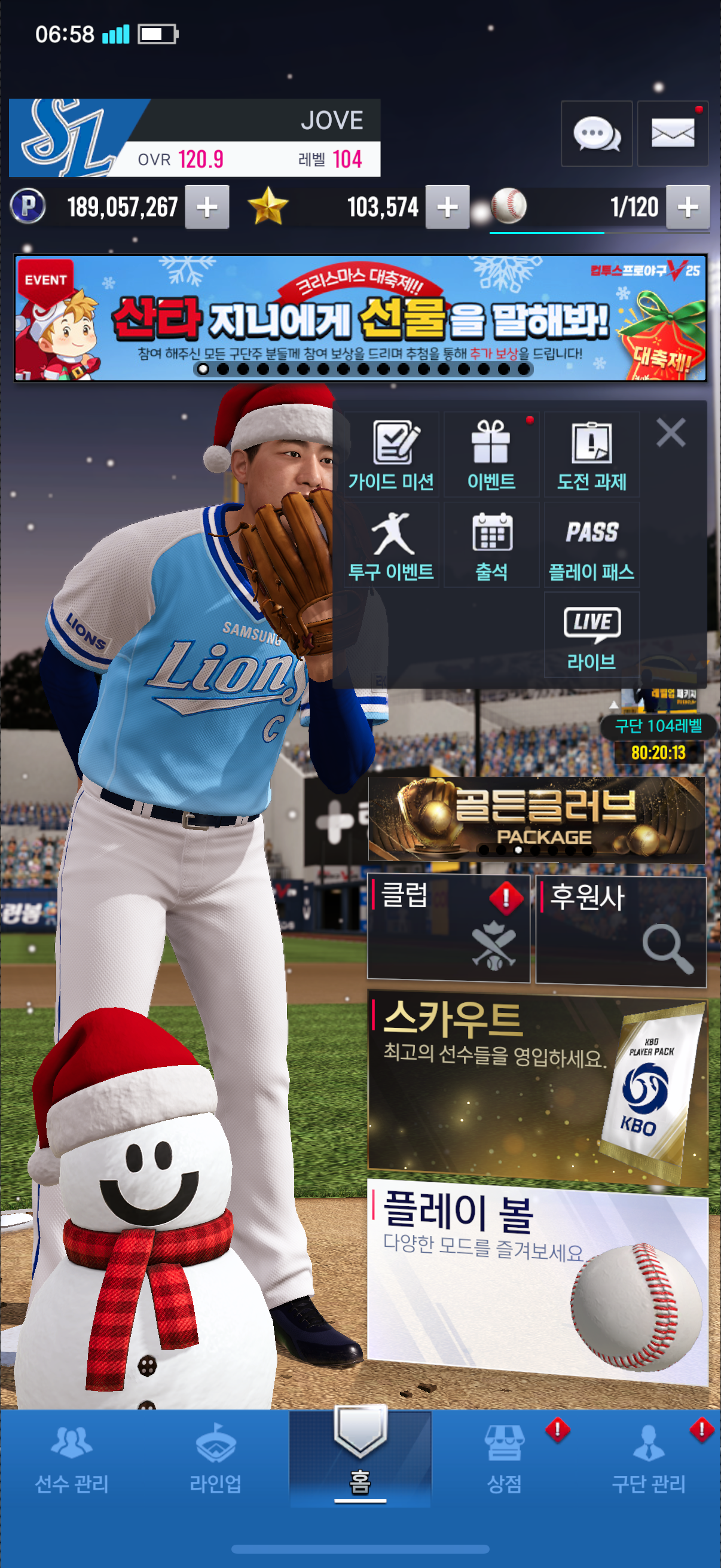Open 투구 이벤트 pitching event
Viewport: 721px width, 1568px height.
pyautogui.click(x=391, y=545)
